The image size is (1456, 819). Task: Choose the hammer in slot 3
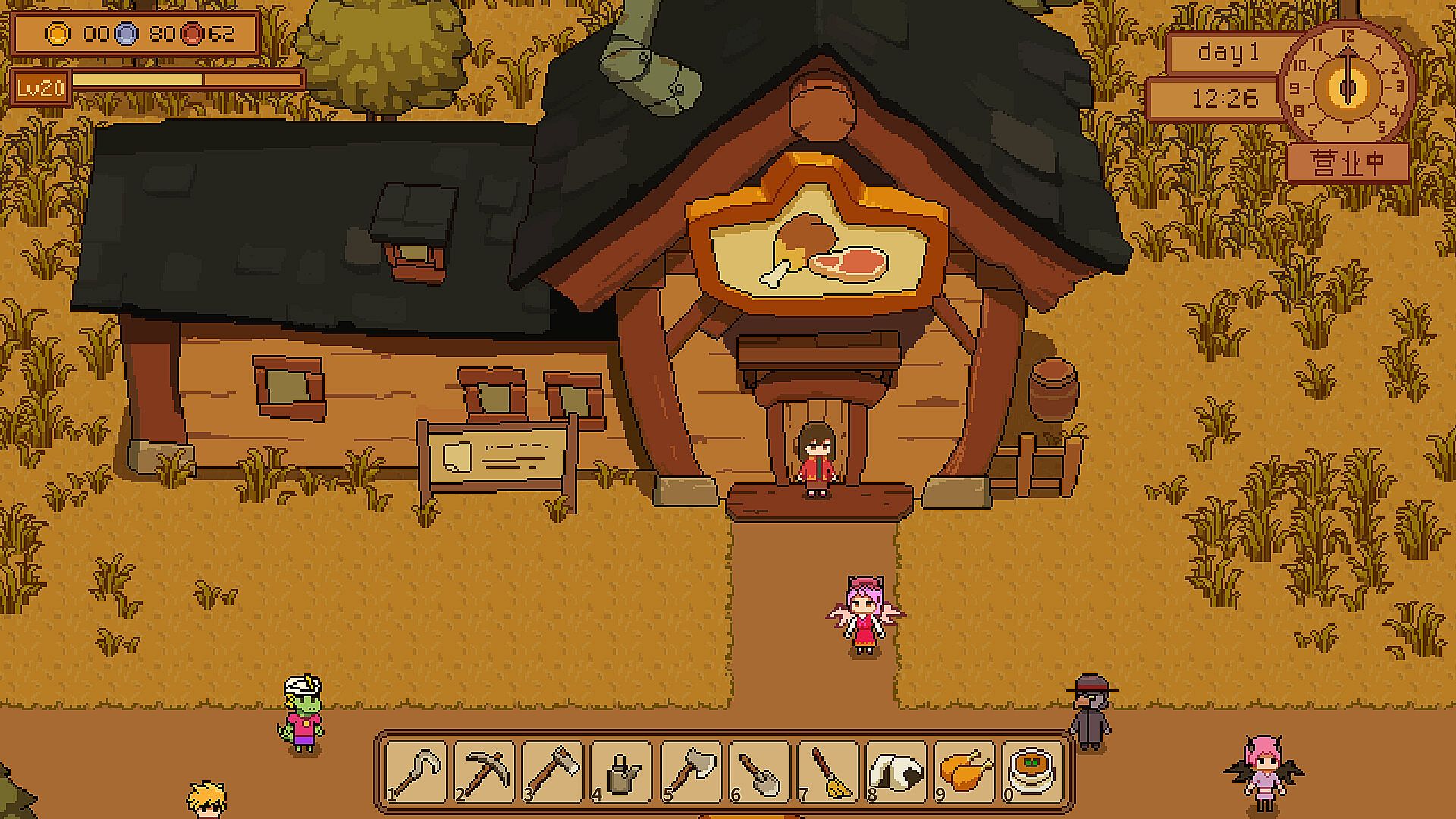click(x=553, y=770)
